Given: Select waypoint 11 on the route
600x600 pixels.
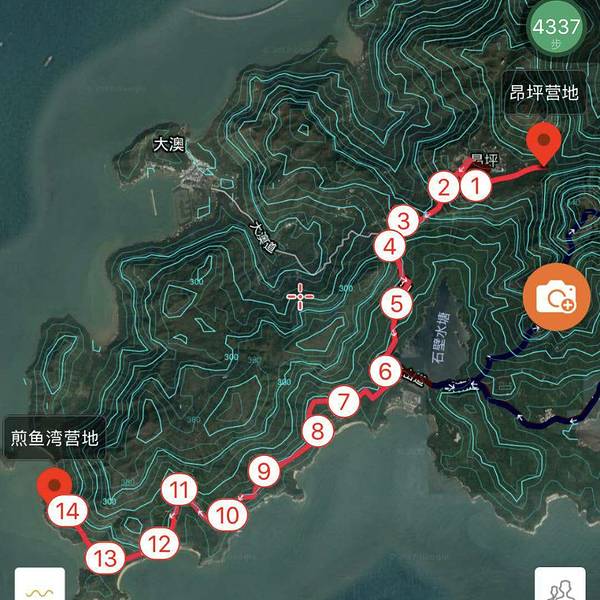Looking at the screenshot, I should (x=179, y=490).
